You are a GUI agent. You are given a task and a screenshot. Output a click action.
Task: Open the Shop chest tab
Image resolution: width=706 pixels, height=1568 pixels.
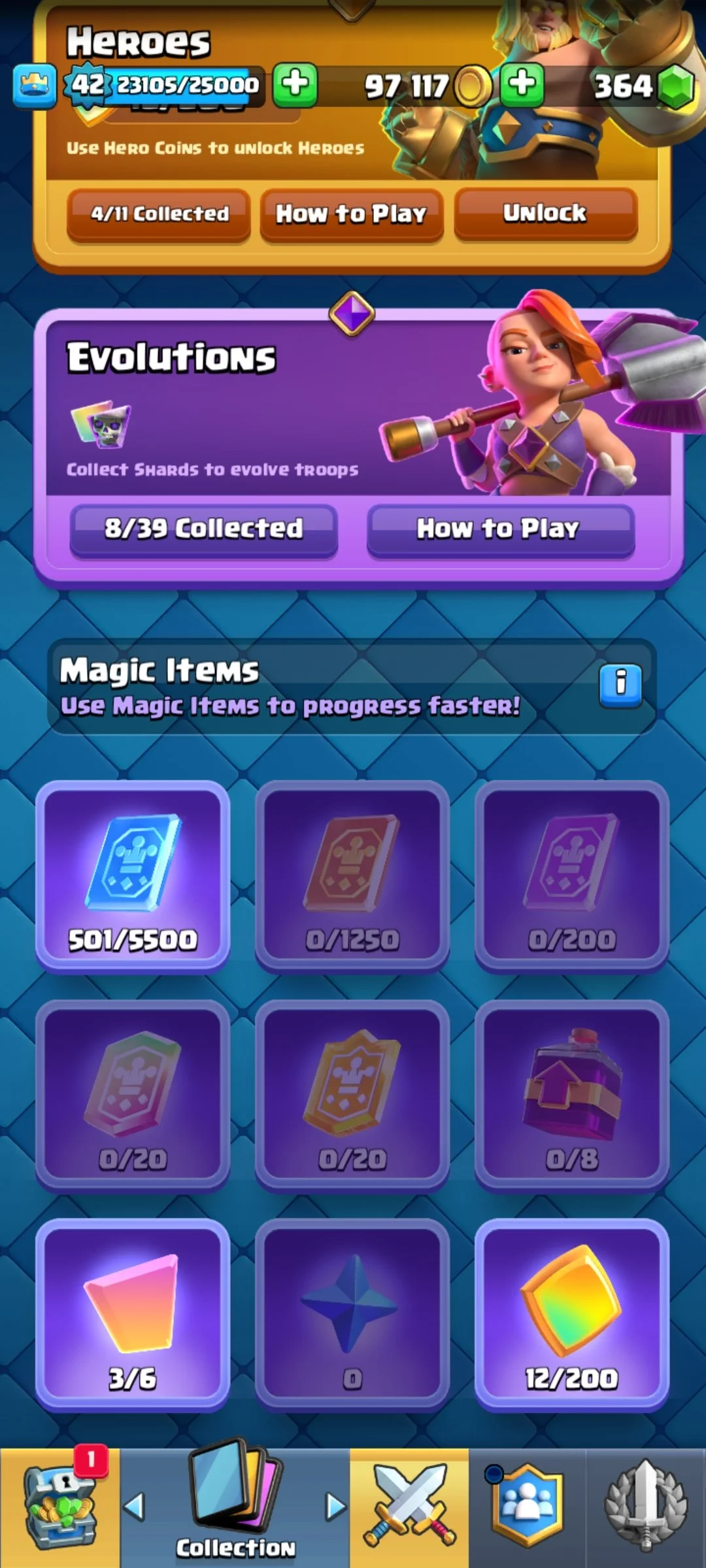pyautogui.click(x=59, y=1508)
